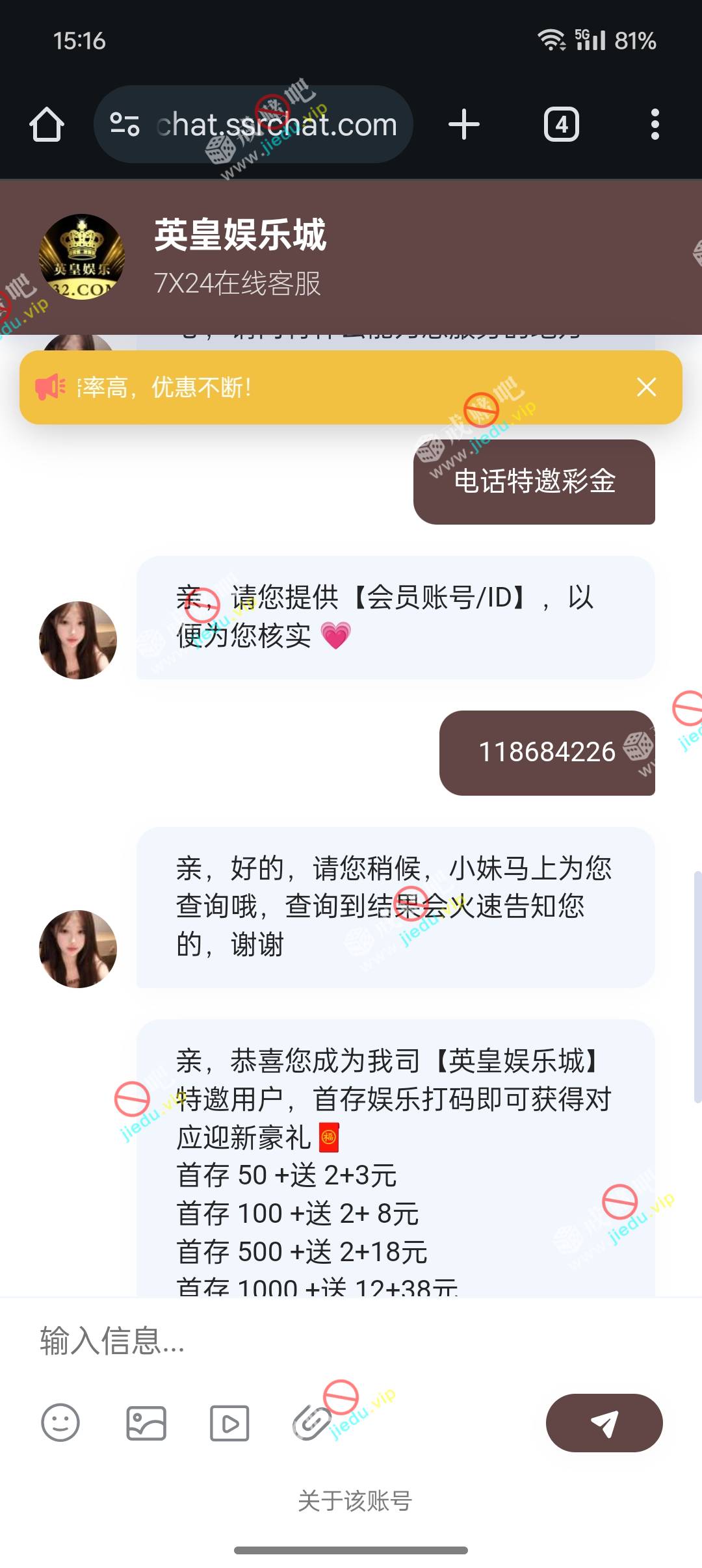Attach a video to the chat
702x1568 pixels.
click(x=229, y=1423)
